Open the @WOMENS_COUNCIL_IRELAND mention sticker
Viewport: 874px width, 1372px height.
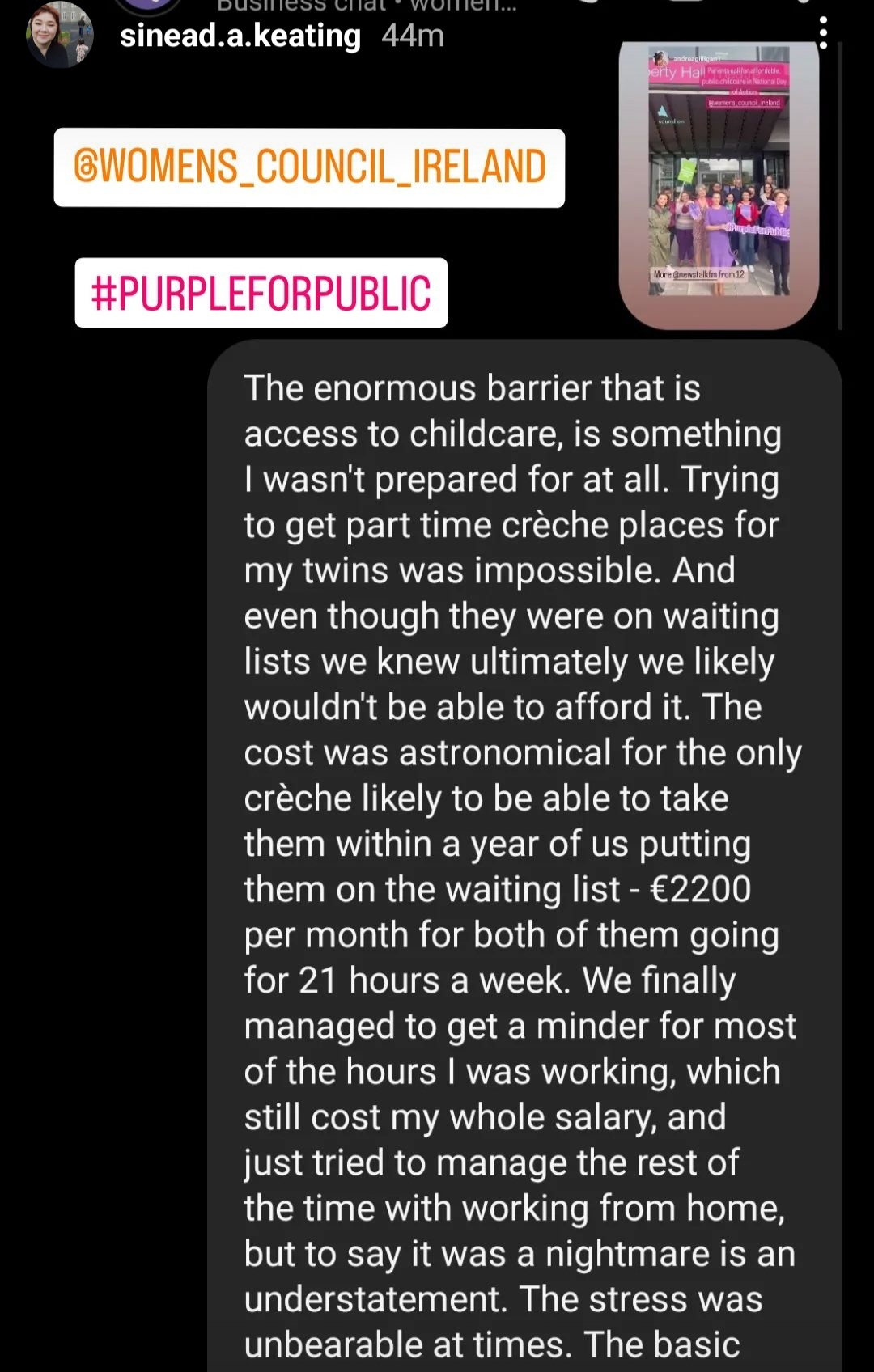[x=309, y=167]
